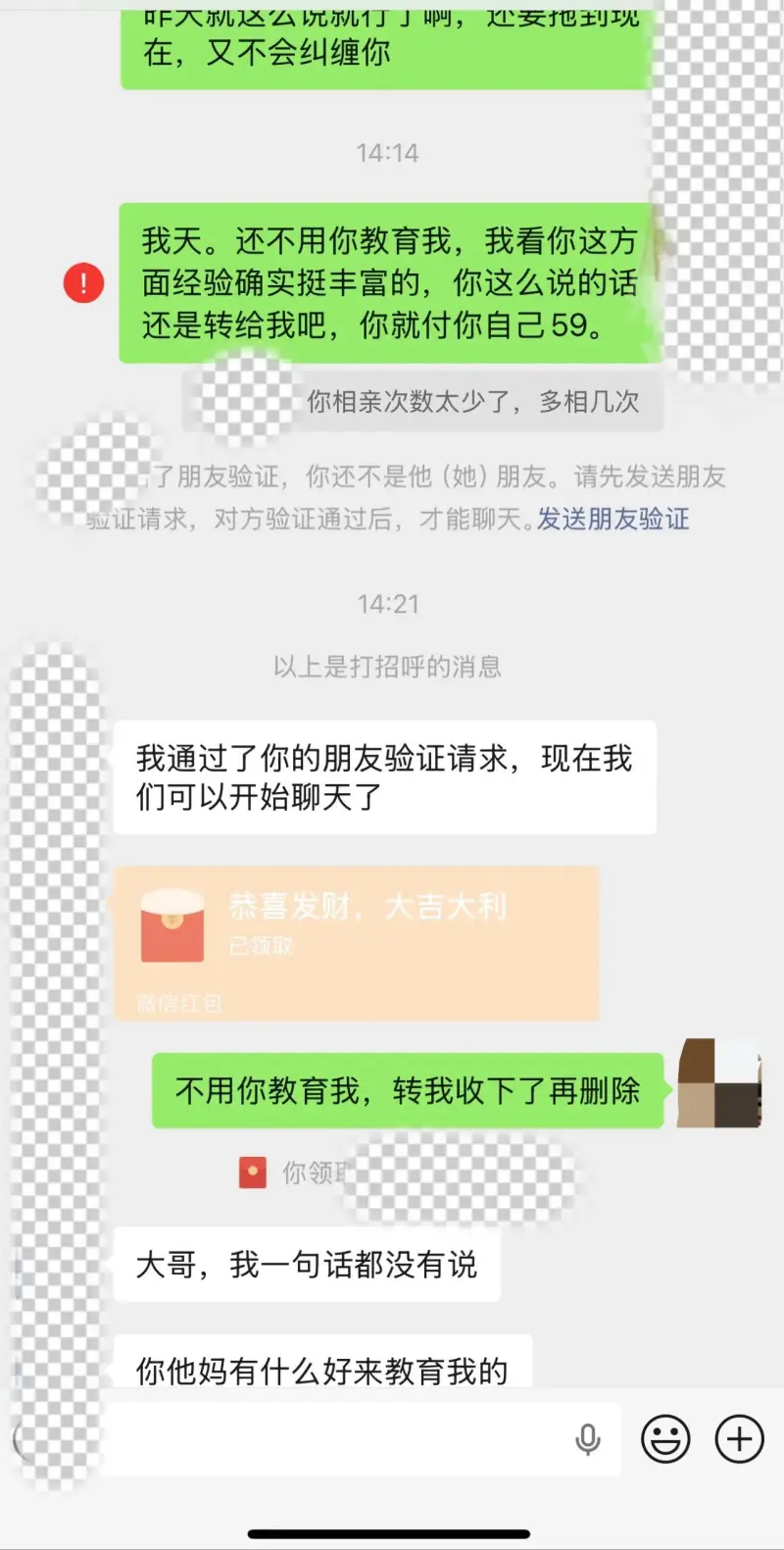Open the plus attachments menu
The height and width of the screenshot is (1550, 784).
(739, 1439)
